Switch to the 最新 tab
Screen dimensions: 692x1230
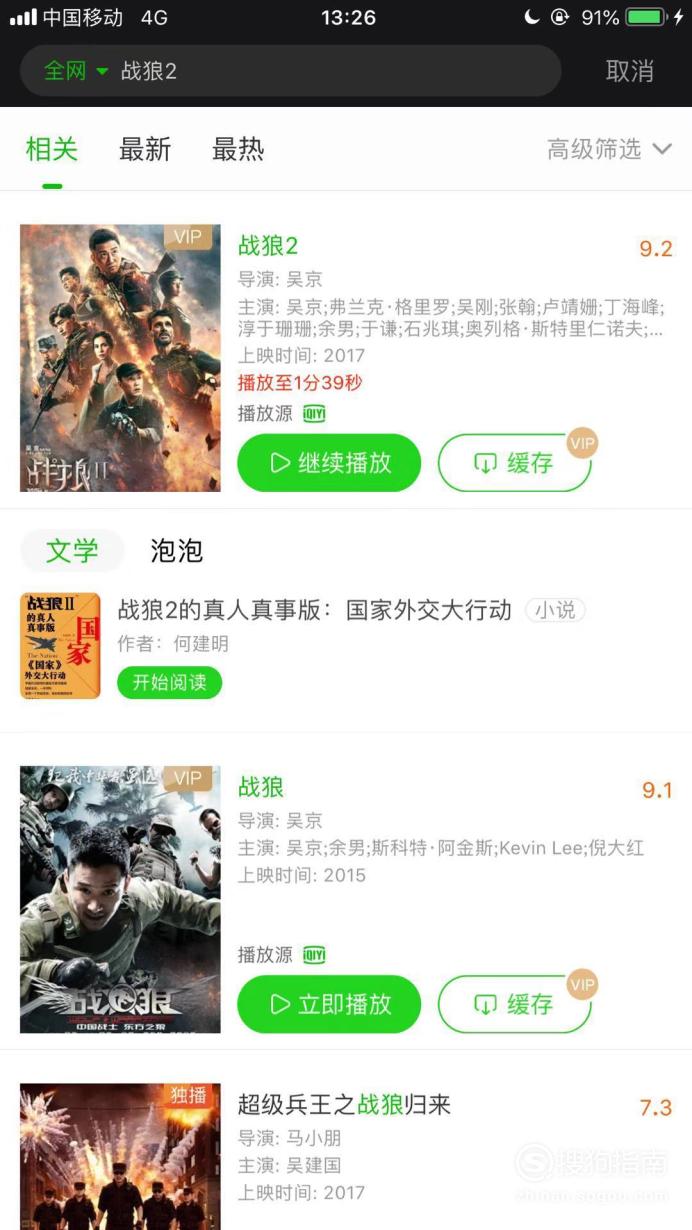point(145,150)
